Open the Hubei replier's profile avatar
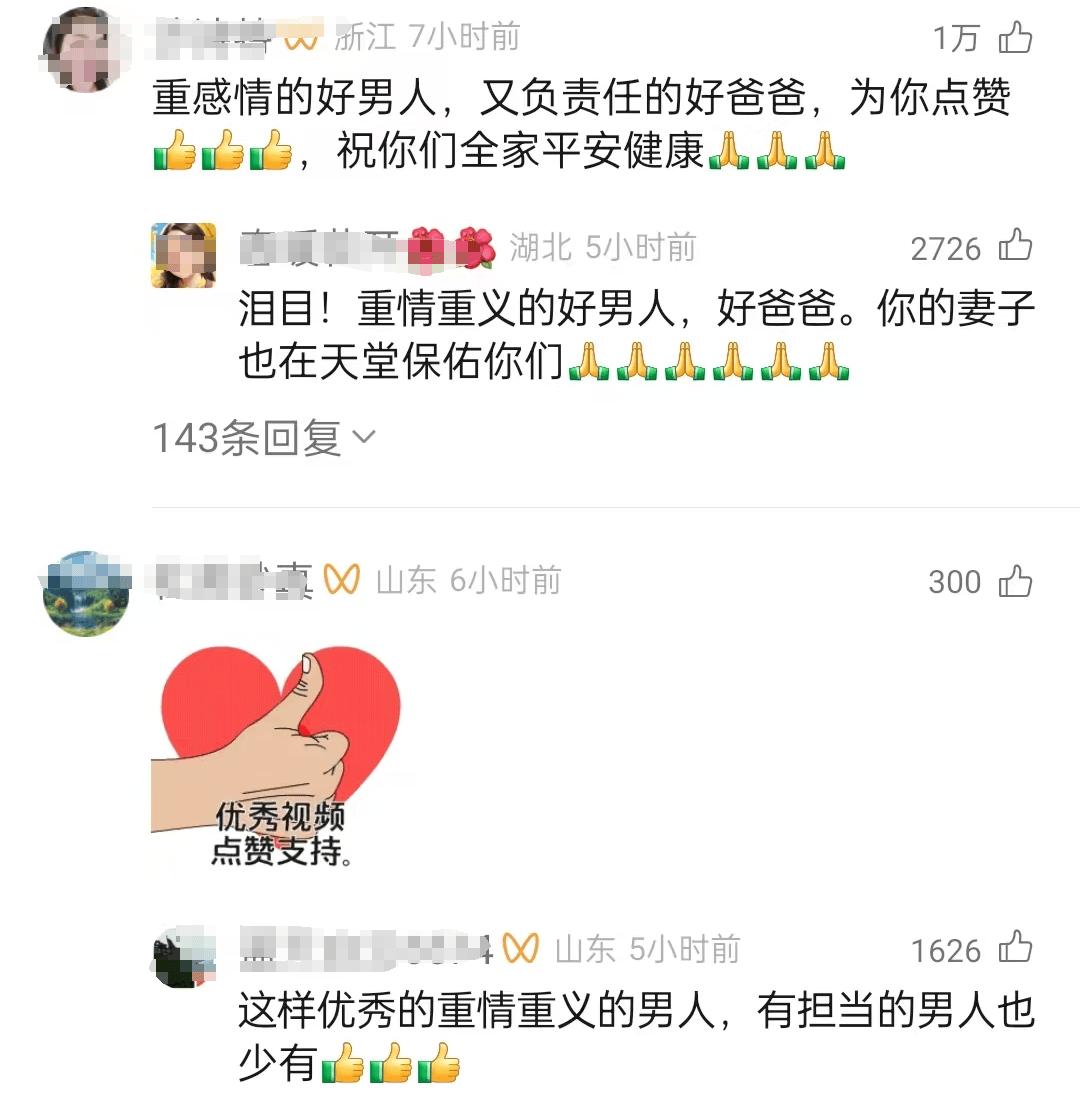Viewport: 1080px width, 1095px height. [x=183, y=253]
